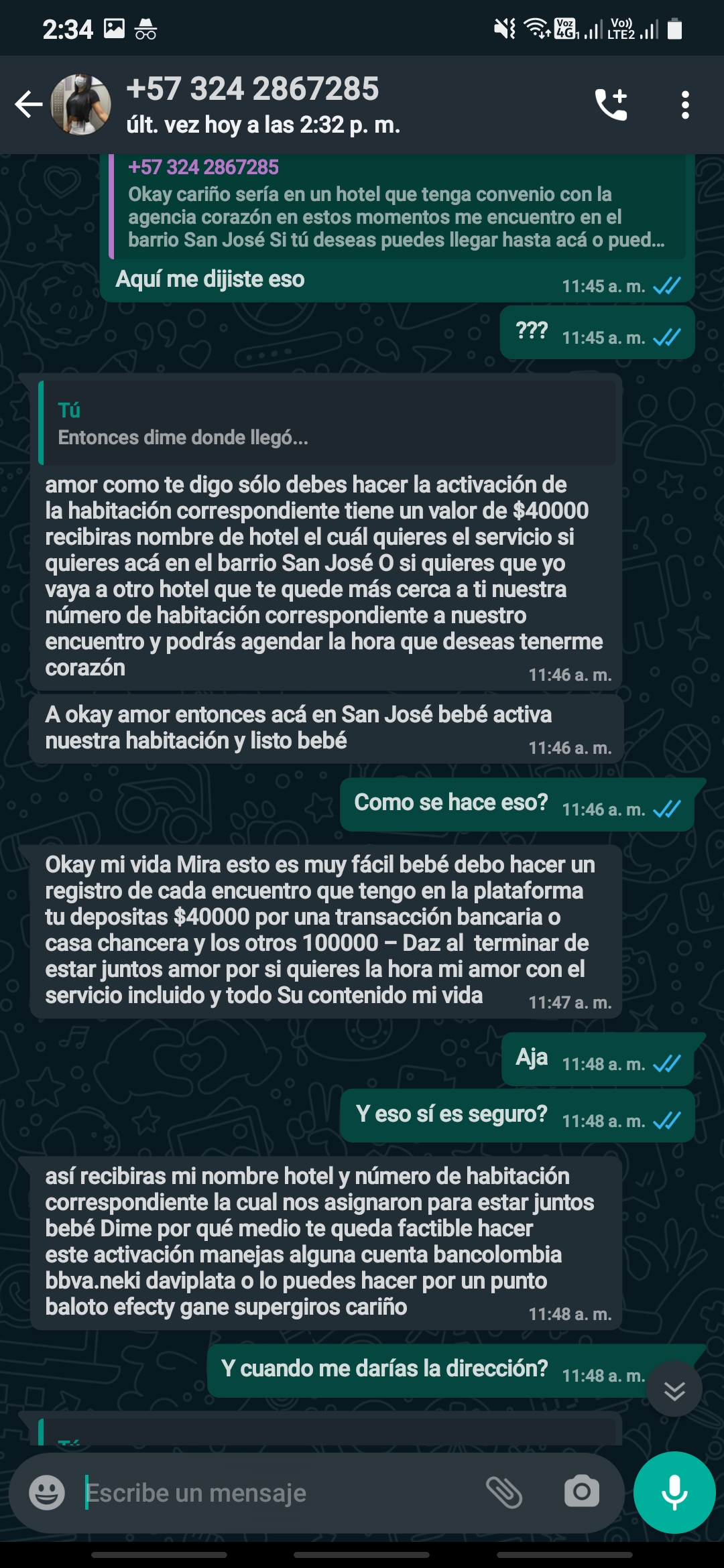The image size is (724, 1568).
Task: Open the contact's profile photo
Action: [81, 105]
